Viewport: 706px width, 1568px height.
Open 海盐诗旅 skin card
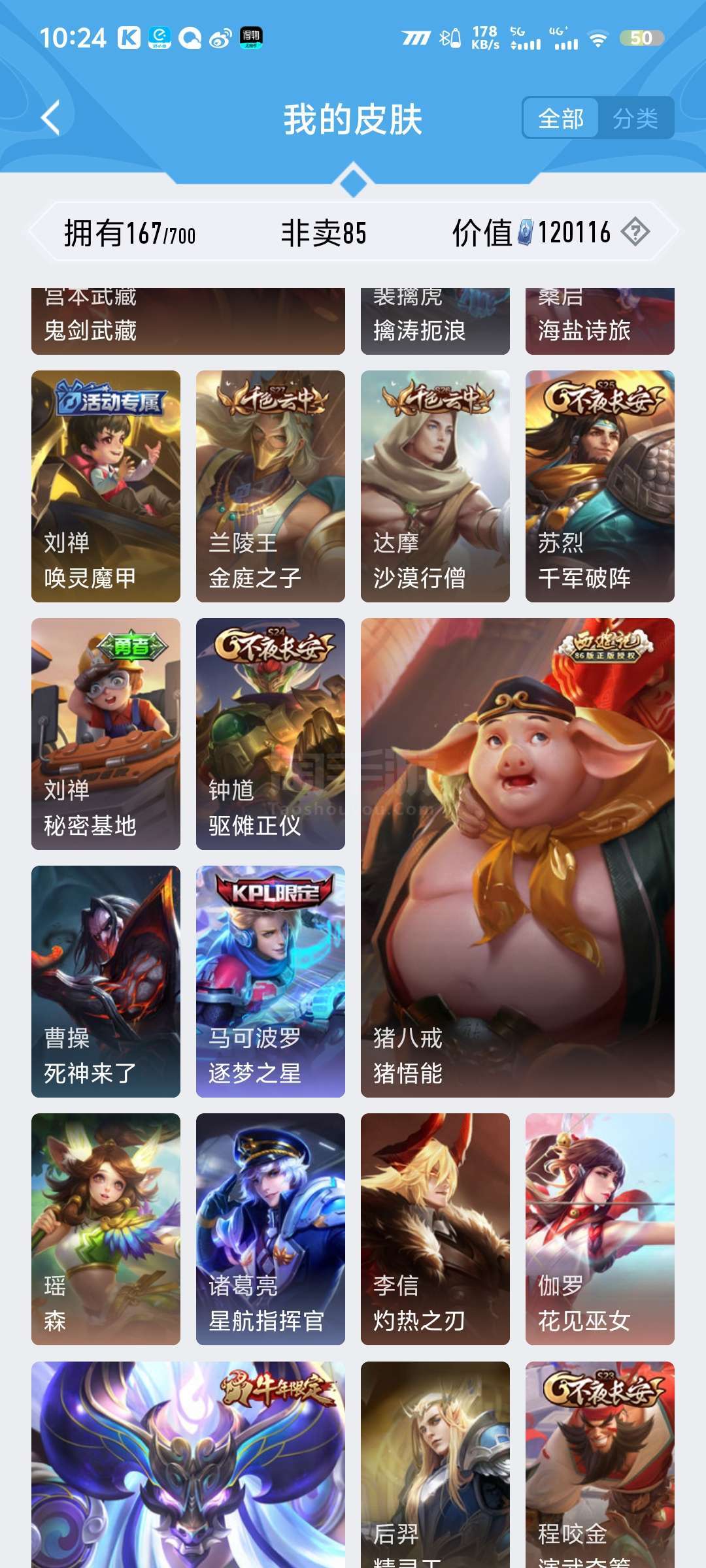[600, 321]
